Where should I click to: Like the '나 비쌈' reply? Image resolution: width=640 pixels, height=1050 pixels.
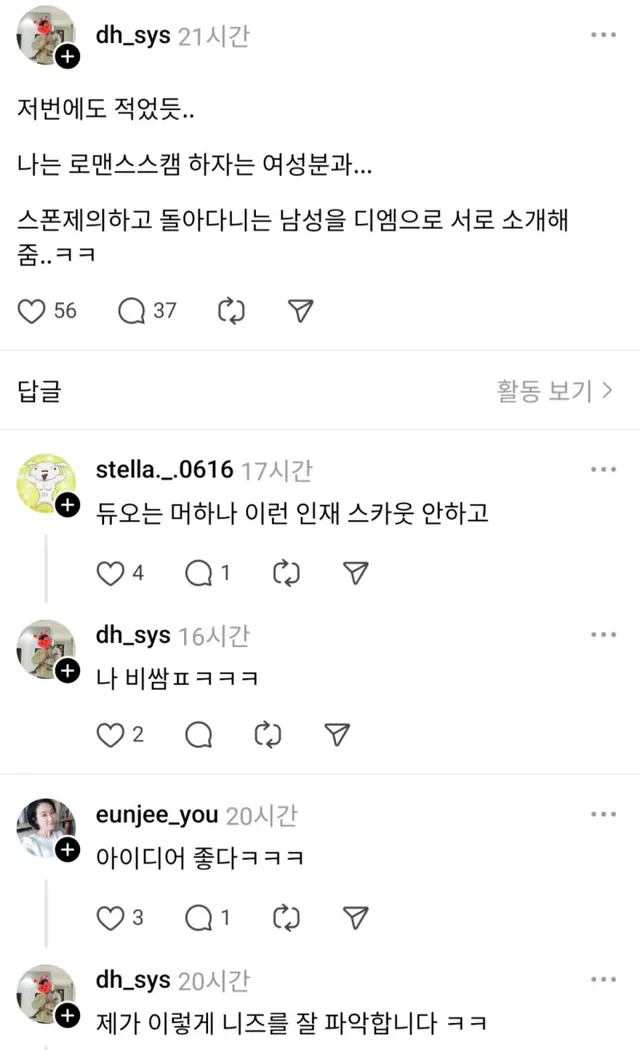coord(109,735)
